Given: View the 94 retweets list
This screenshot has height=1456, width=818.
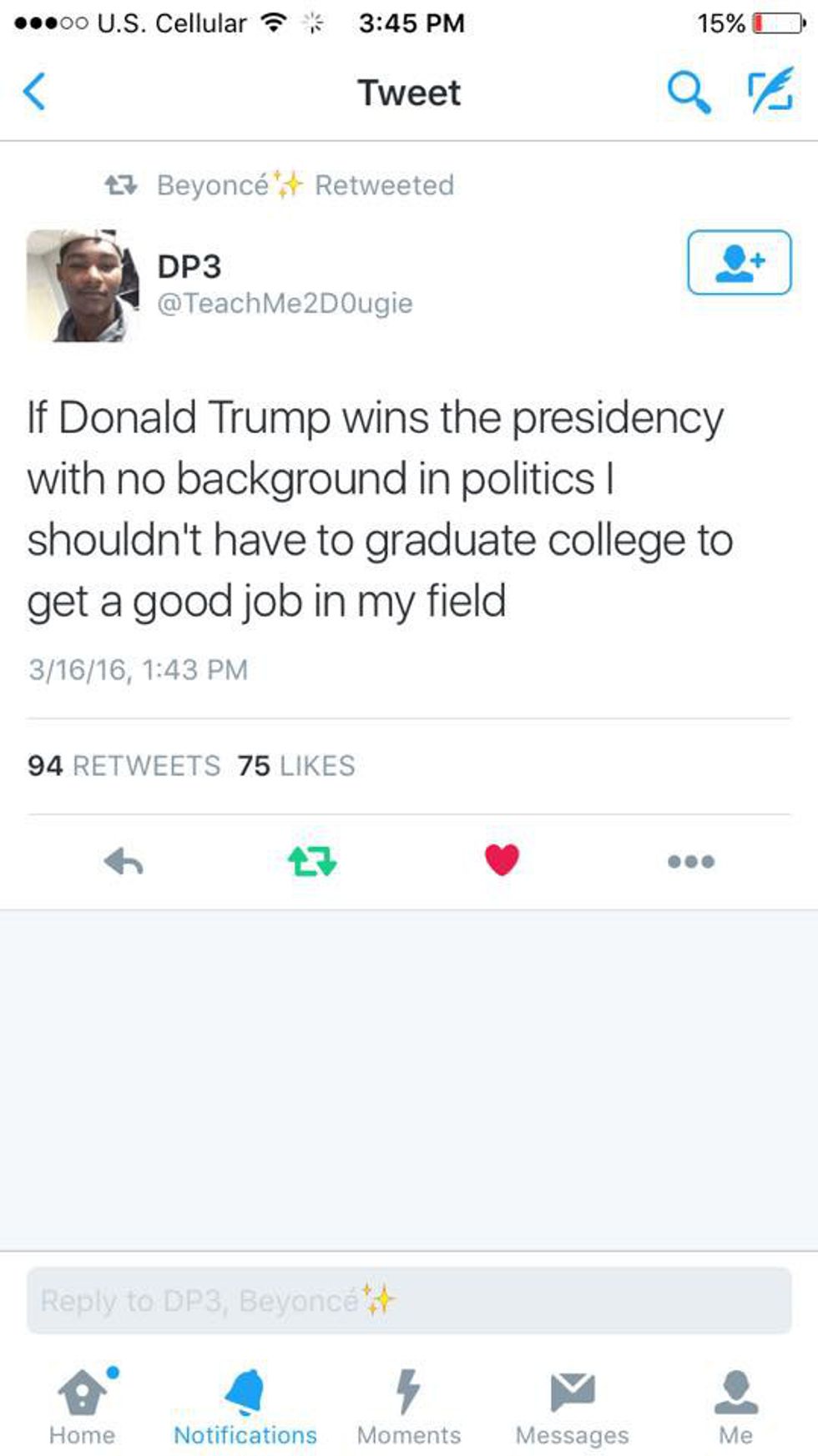Looking at the screenshot, I should click(124, 765).
